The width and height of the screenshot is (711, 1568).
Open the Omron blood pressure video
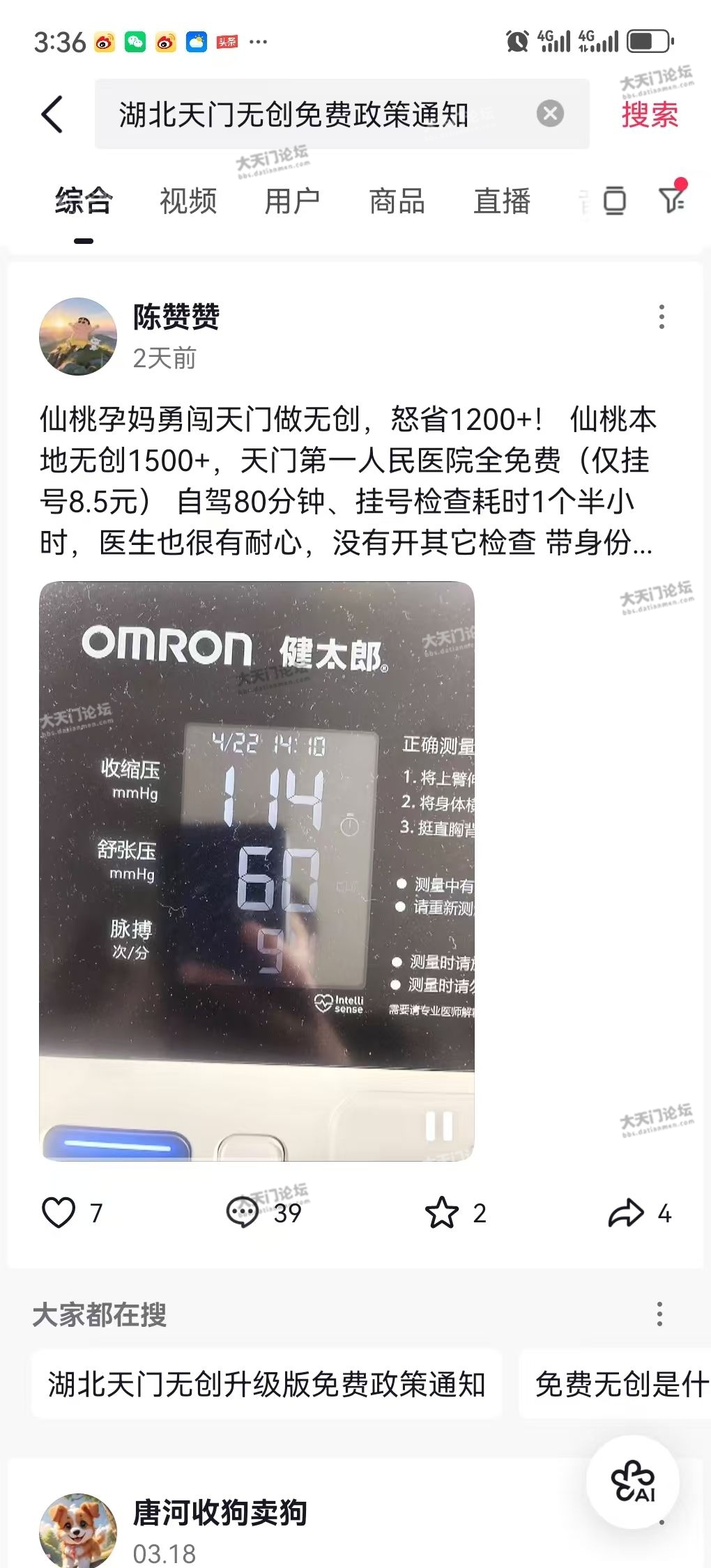click(x=257, y=871)
